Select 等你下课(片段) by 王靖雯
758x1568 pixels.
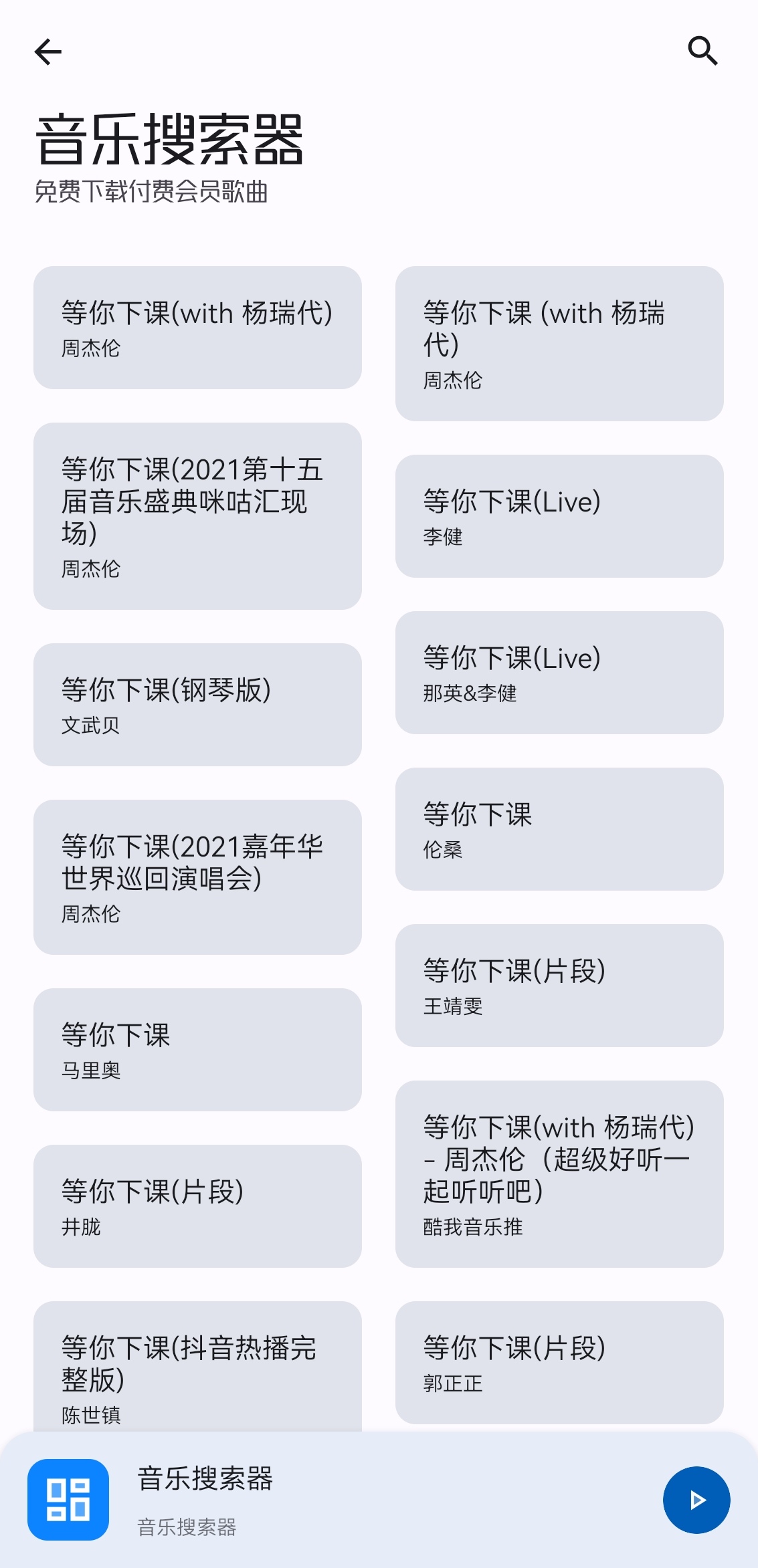tap(559, 986)
